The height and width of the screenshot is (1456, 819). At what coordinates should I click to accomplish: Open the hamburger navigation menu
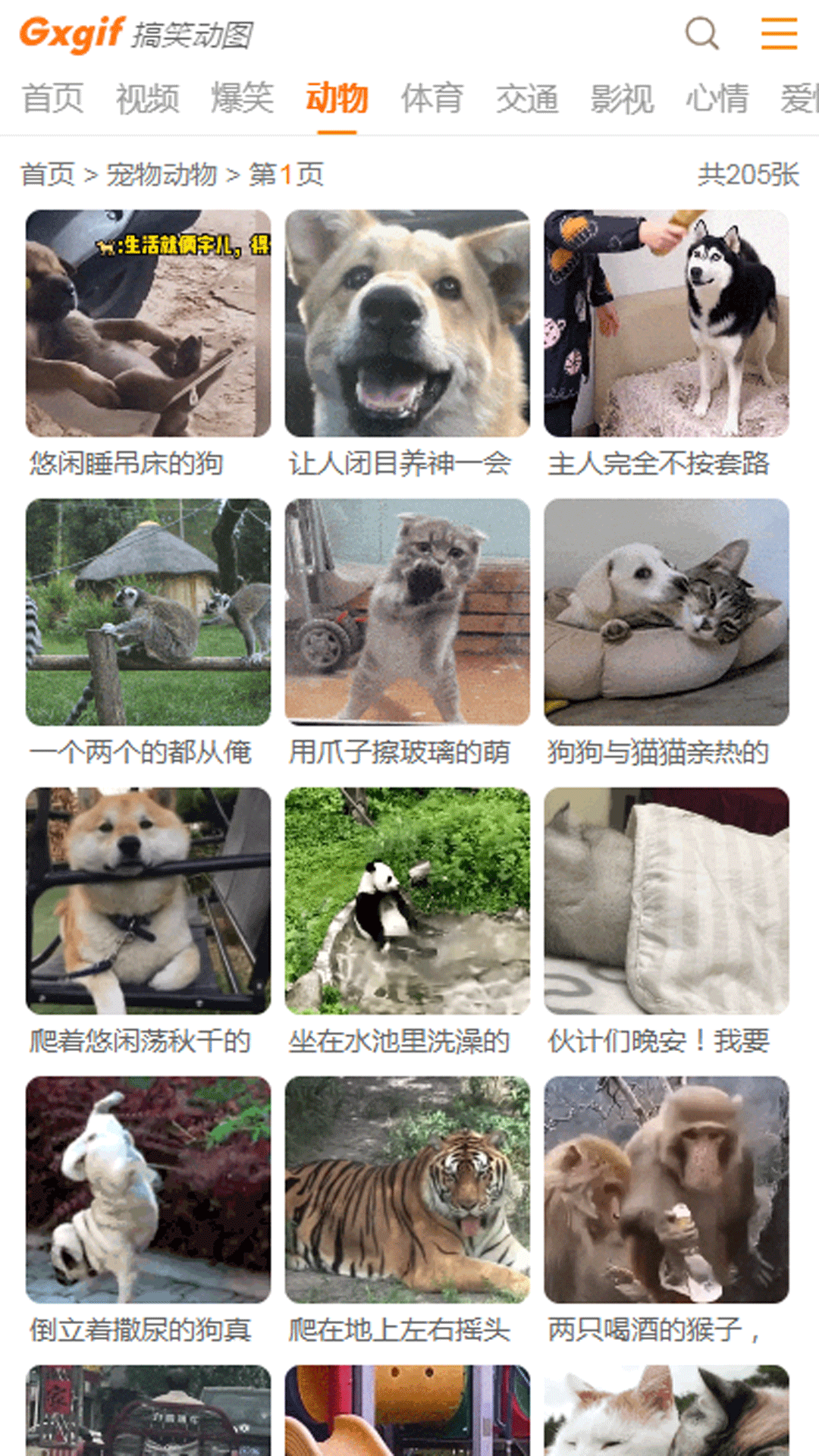777,32
